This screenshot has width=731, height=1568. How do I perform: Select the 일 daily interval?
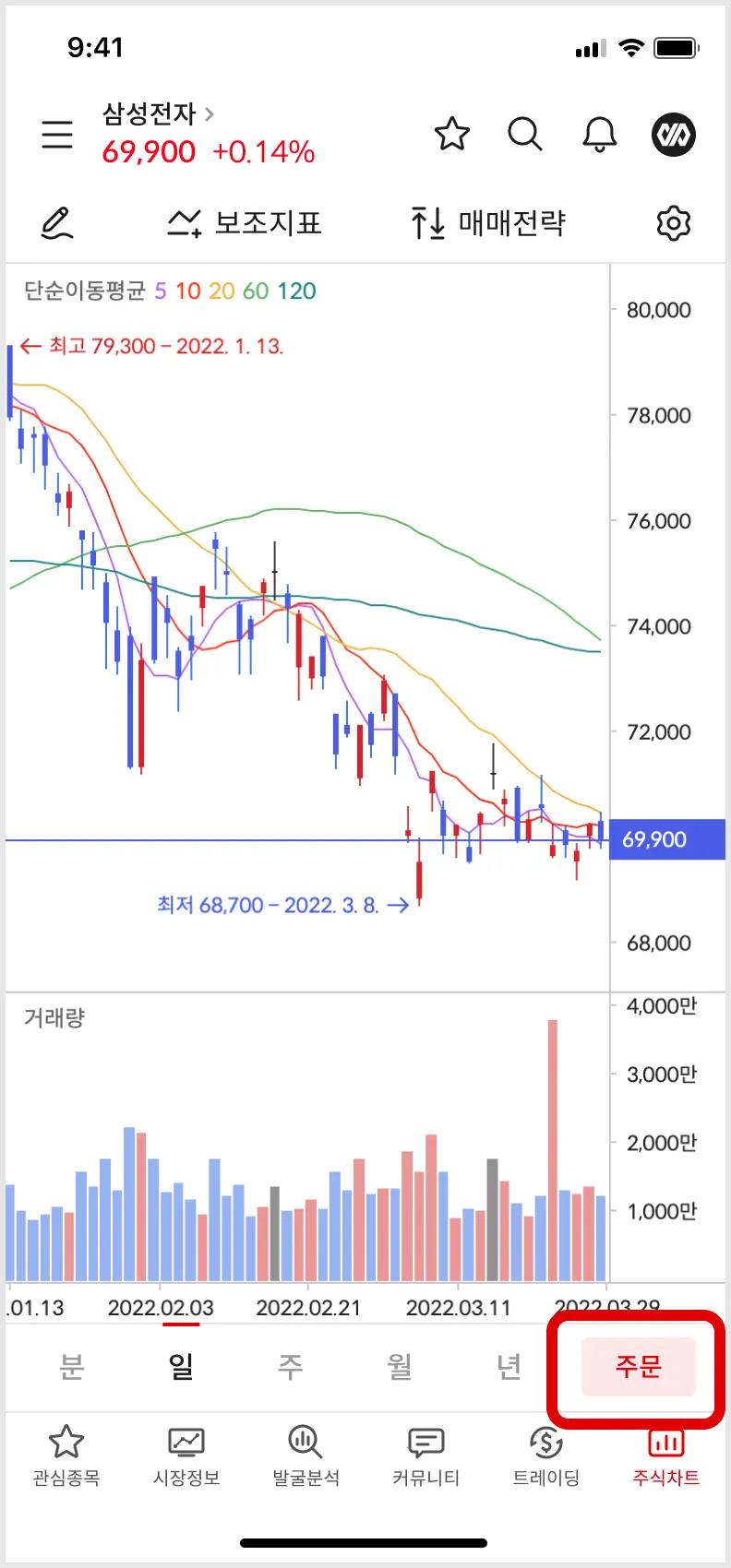point(181,1366)
